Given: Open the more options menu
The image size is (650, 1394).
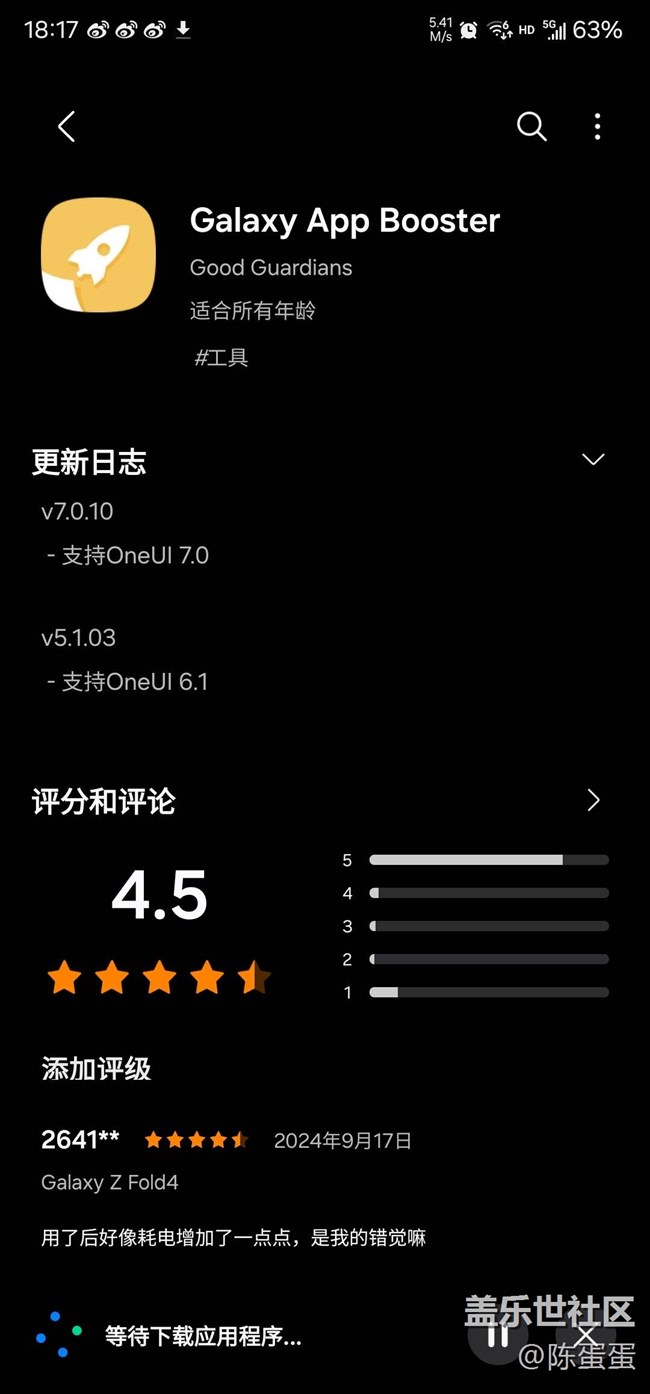Looking at the screenshot, I should 597,127.
